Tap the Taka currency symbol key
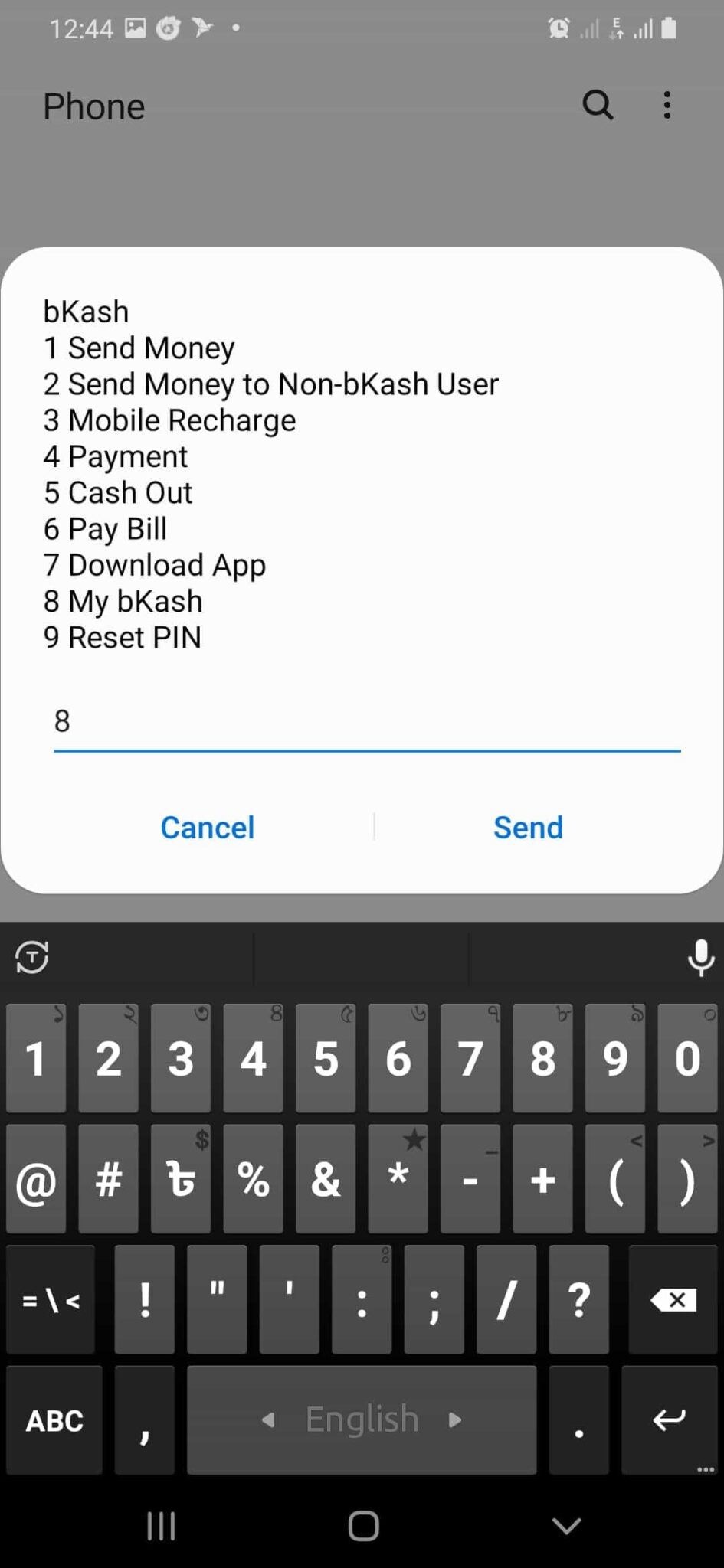724x1568 pixels. pyautogui.click(x=181, y=1179)
